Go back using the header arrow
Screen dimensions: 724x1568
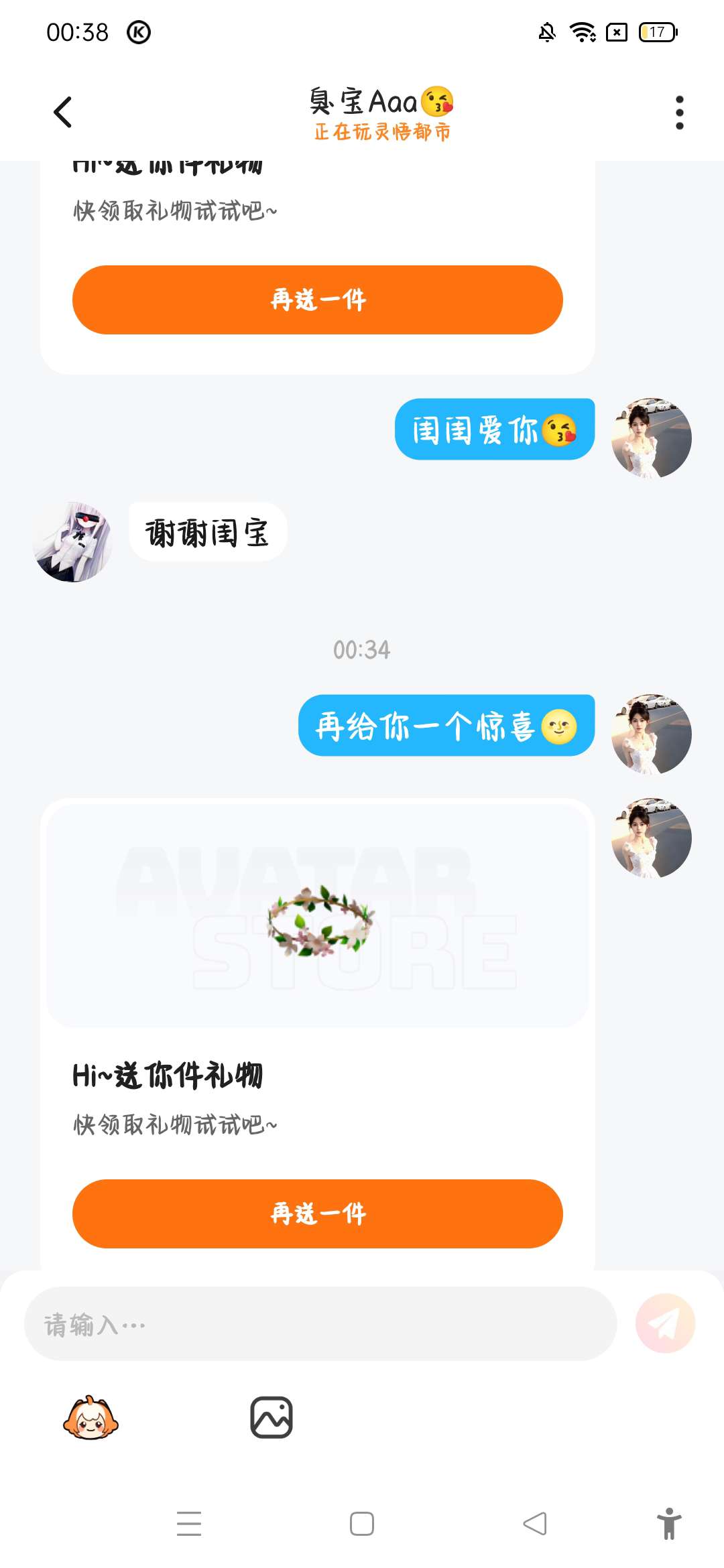pos(62,112)
